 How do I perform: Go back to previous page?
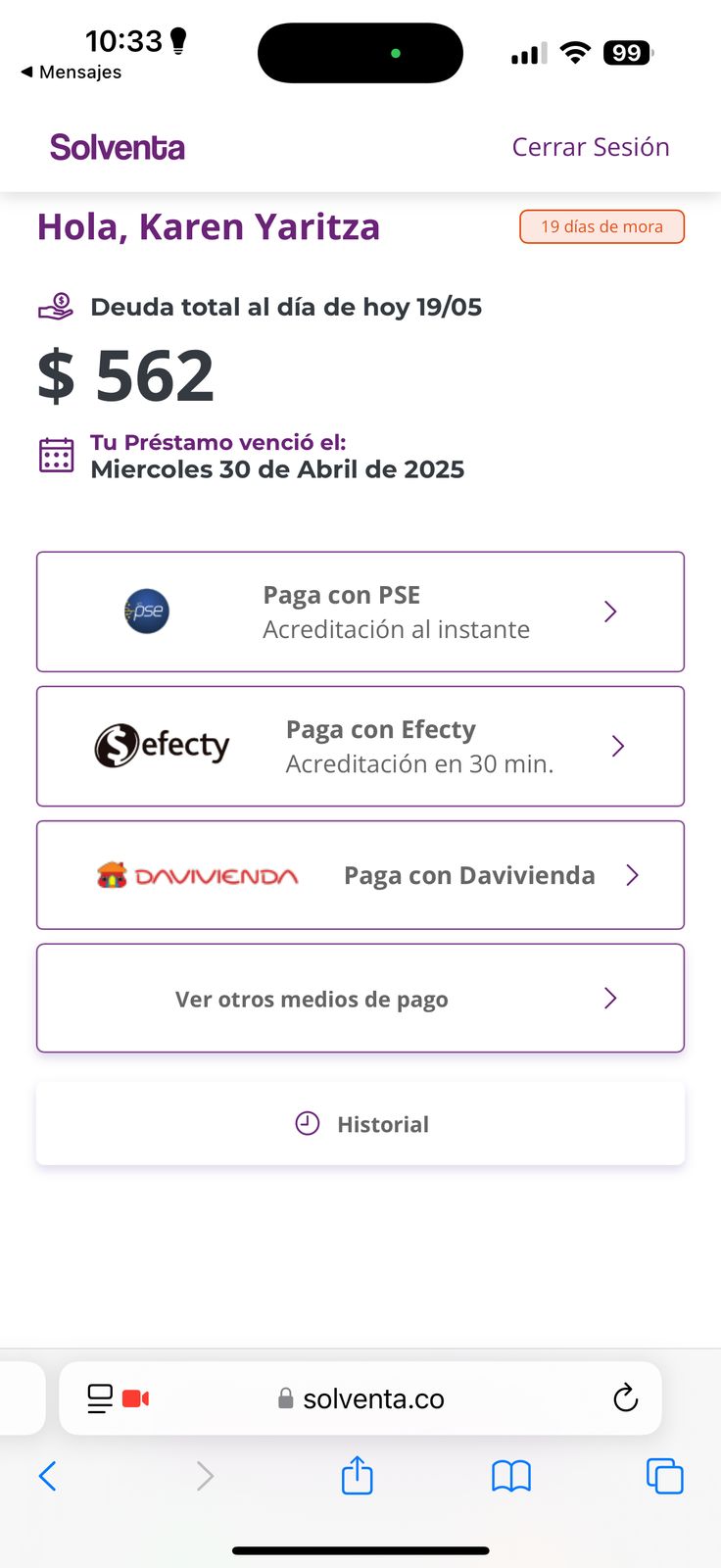47,1476
